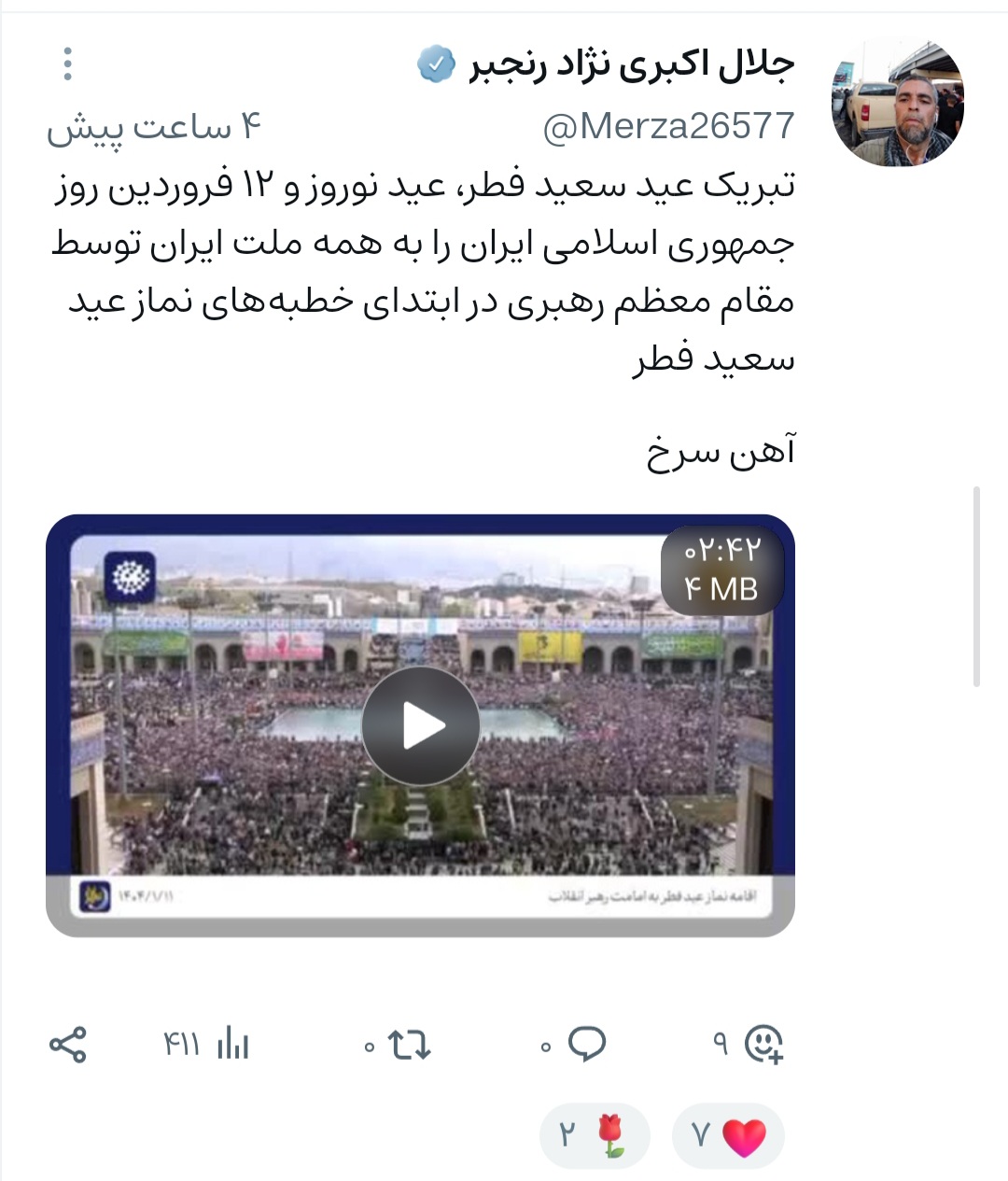Open the @Merza26577 profile handle

click(x=668, y=126)
